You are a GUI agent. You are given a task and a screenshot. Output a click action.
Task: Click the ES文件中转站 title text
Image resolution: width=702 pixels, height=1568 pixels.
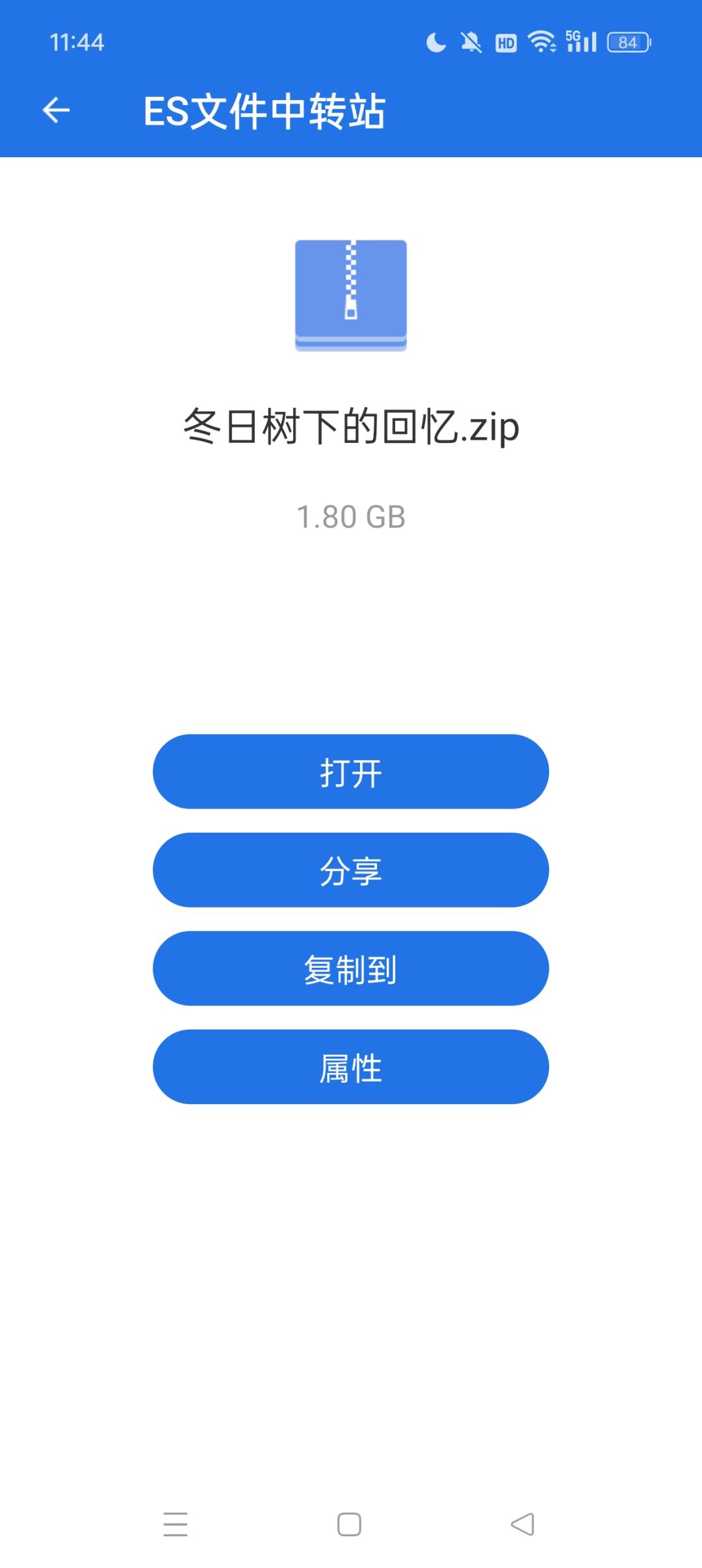265,110
